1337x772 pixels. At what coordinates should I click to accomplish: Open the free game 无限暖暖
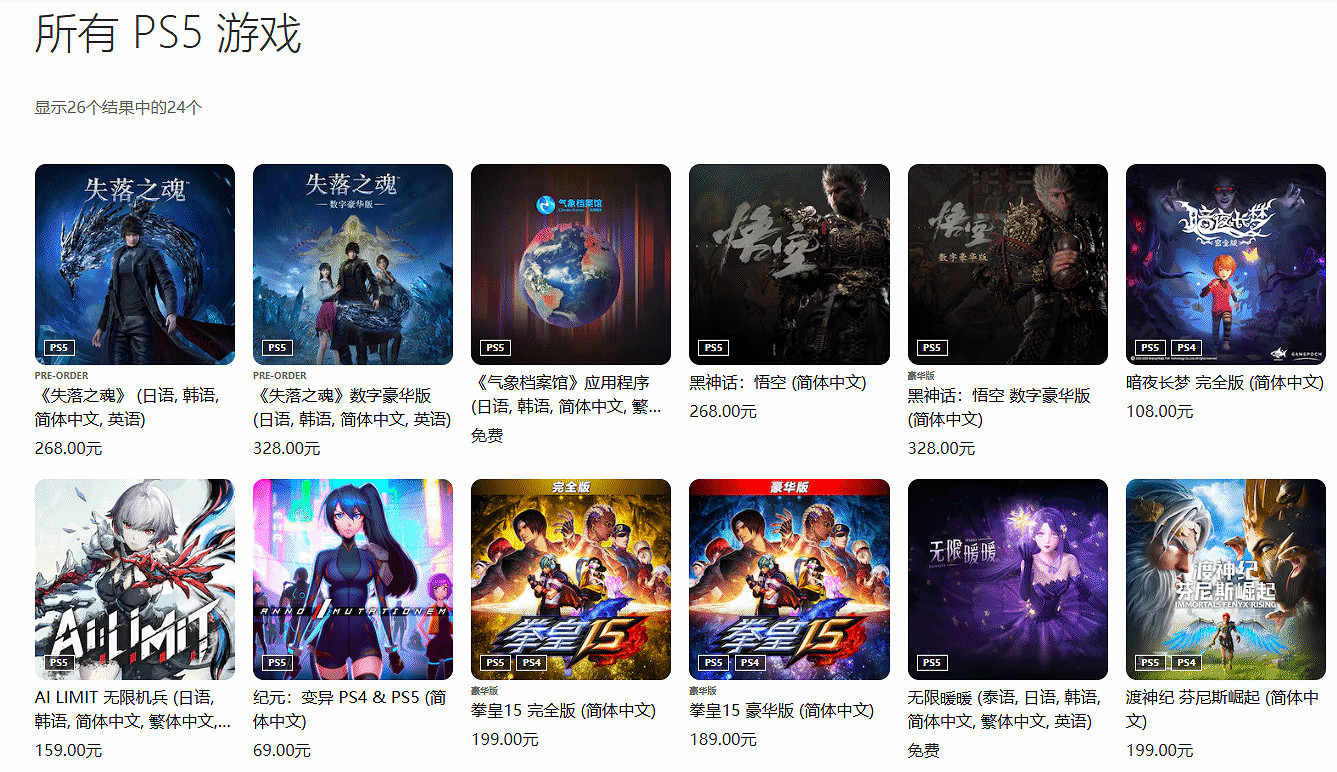(x=1007, y=579)
